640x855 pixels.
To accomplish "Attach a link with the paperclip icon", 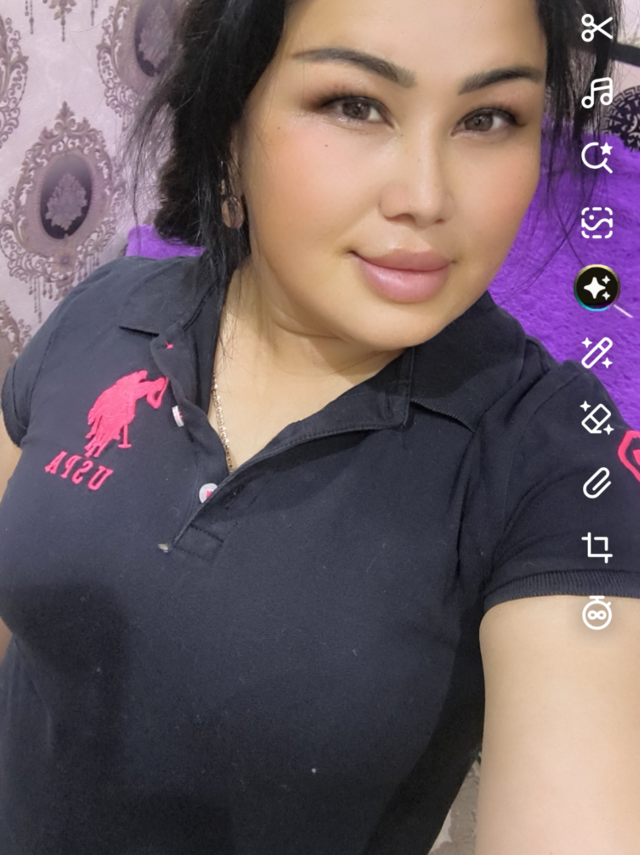I will pos(597,483).
